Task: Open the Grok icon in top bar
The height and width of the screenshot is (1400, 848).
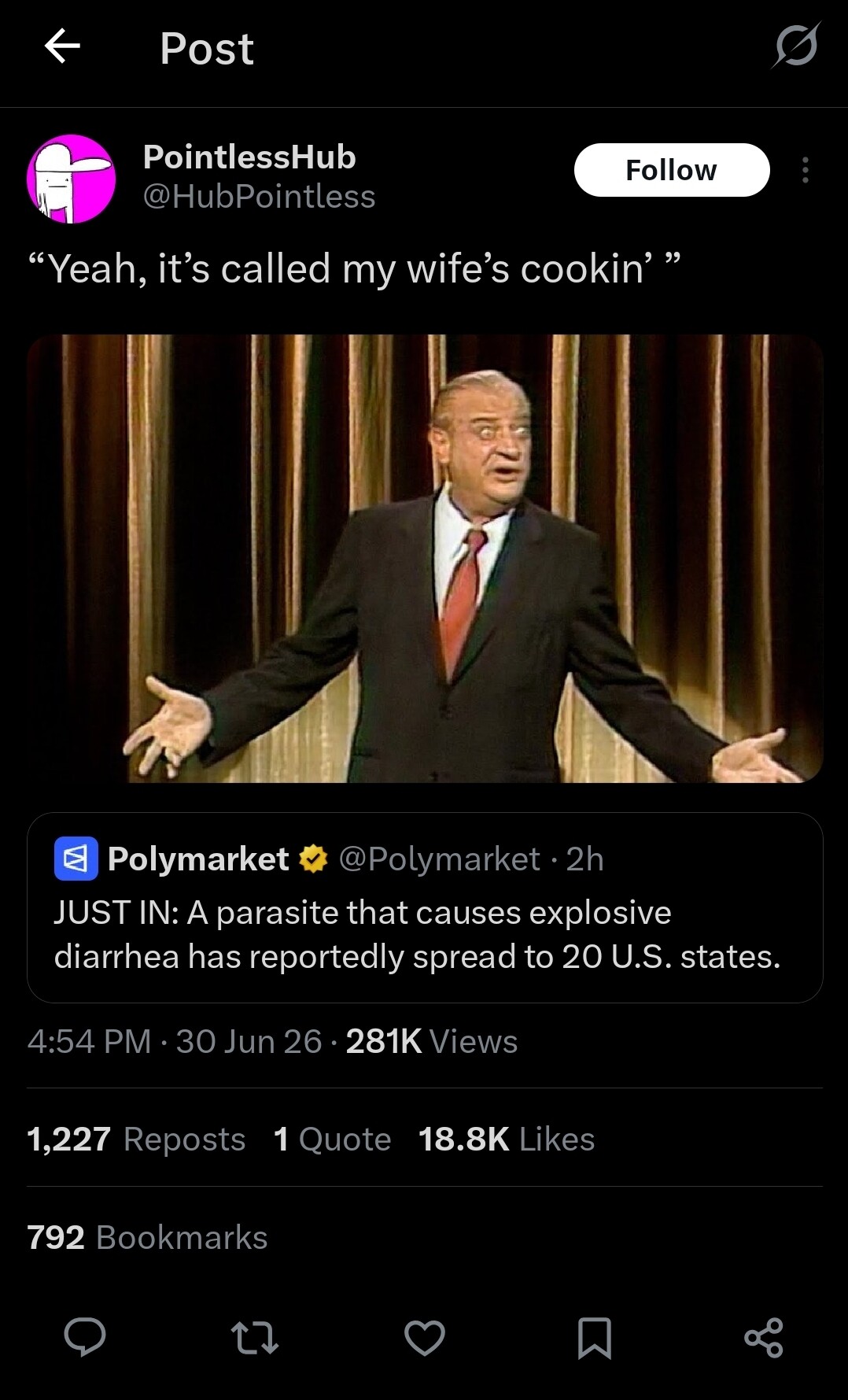Action: [795, 46]
